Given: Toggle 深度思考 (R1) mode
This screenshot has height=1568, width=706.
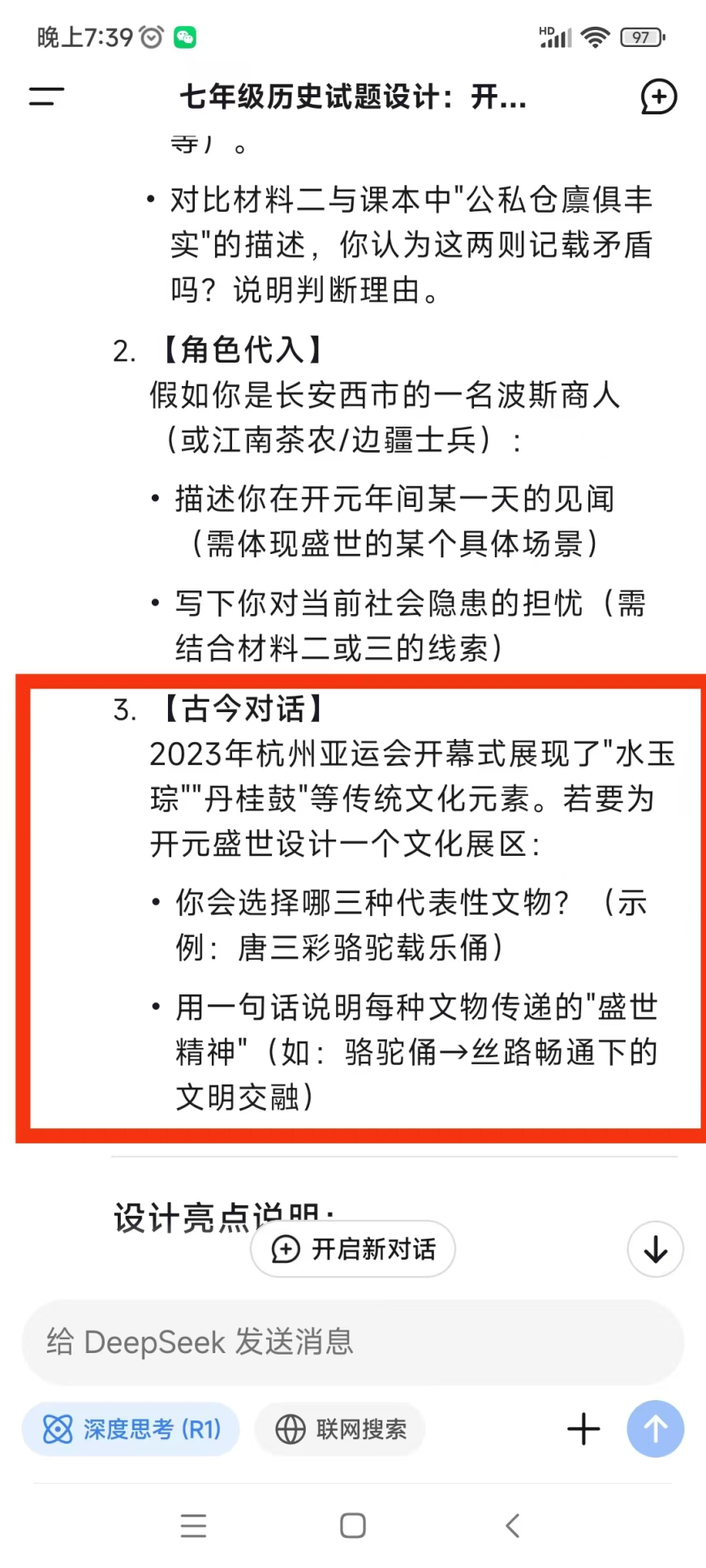Looking at the screenshot, I should 131,1429.
